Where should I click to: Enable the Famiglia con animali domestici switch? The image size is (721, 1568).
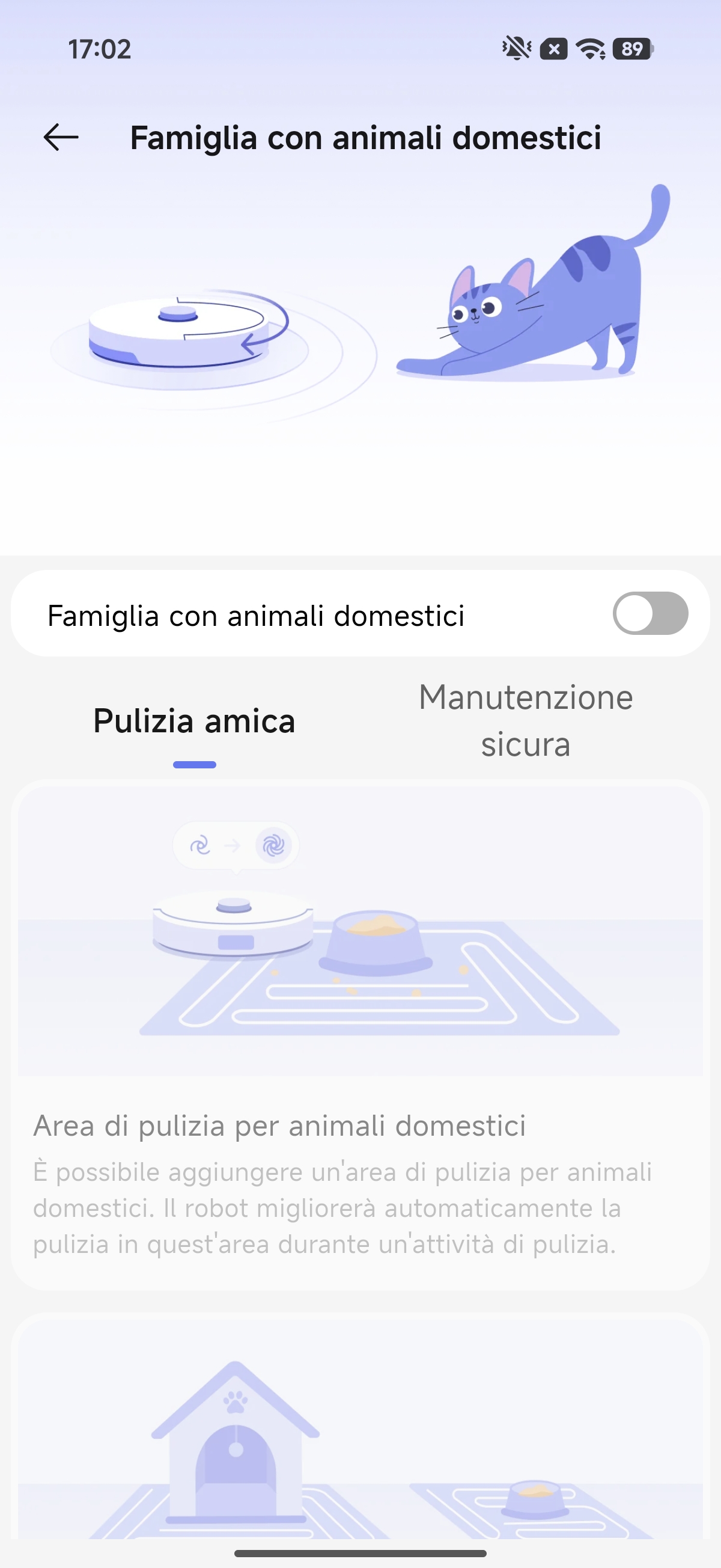[x=650, y=614]
